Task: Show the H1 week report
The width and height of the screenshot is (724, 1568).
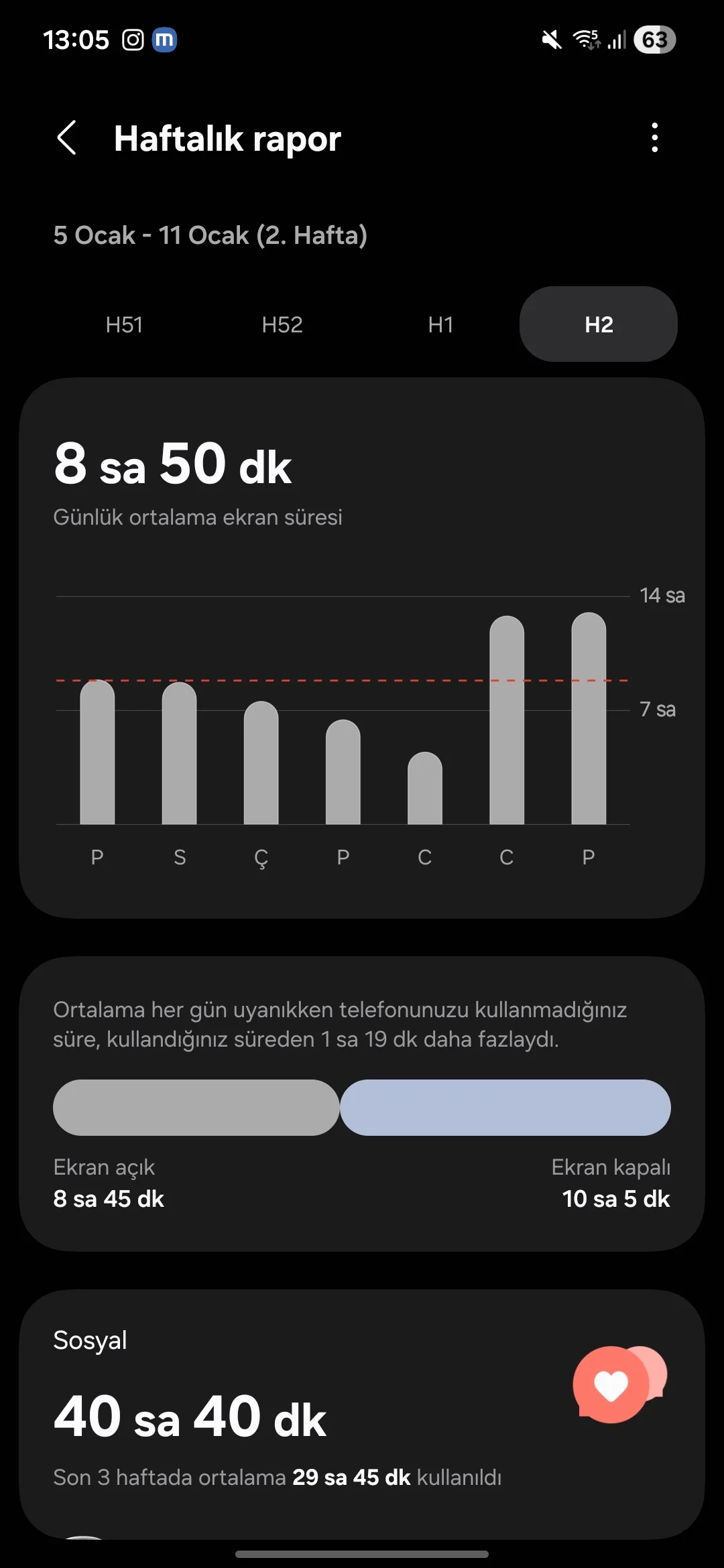Action: tap(440, 325)
